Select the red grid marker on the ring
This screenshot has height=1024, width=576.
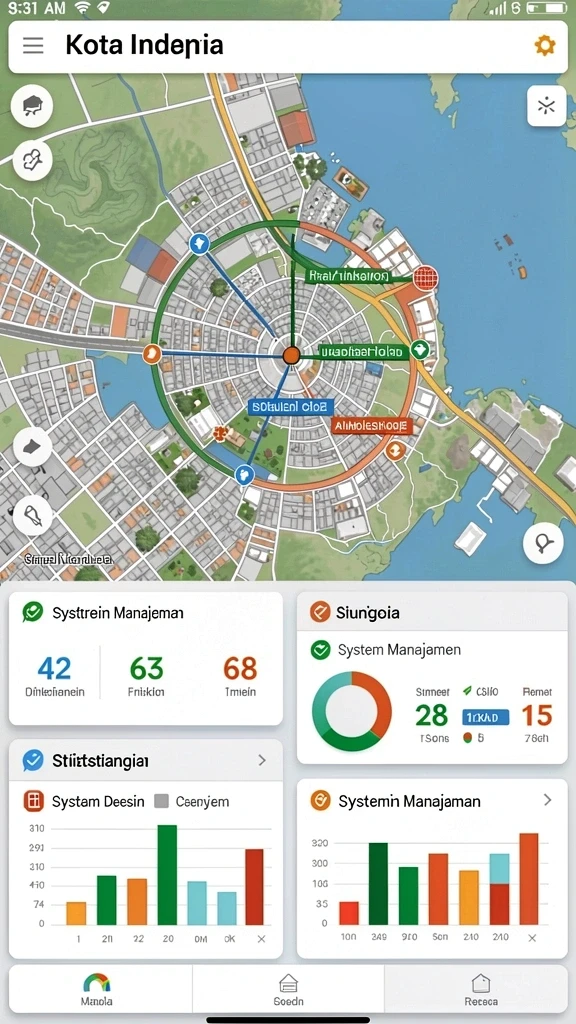click(x=425, y=278)
